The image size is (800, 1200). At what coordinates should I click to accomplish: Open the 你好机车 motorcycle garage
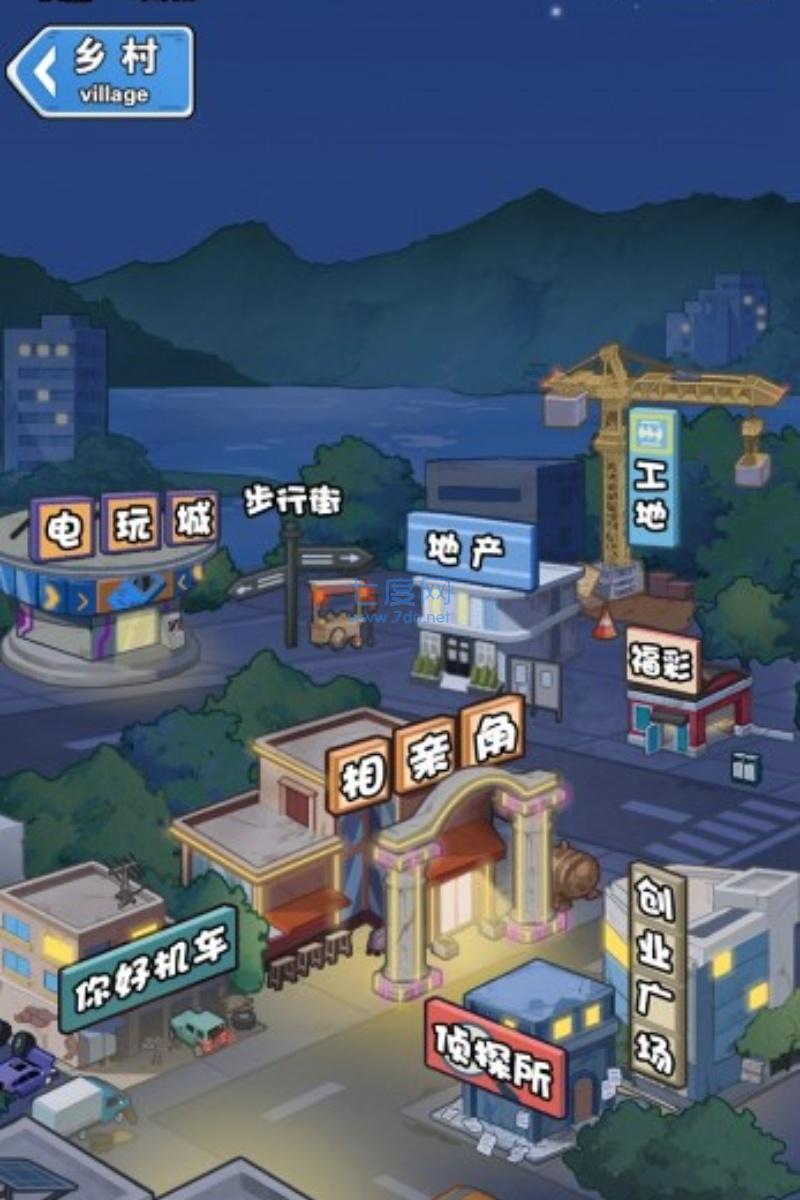148,967
